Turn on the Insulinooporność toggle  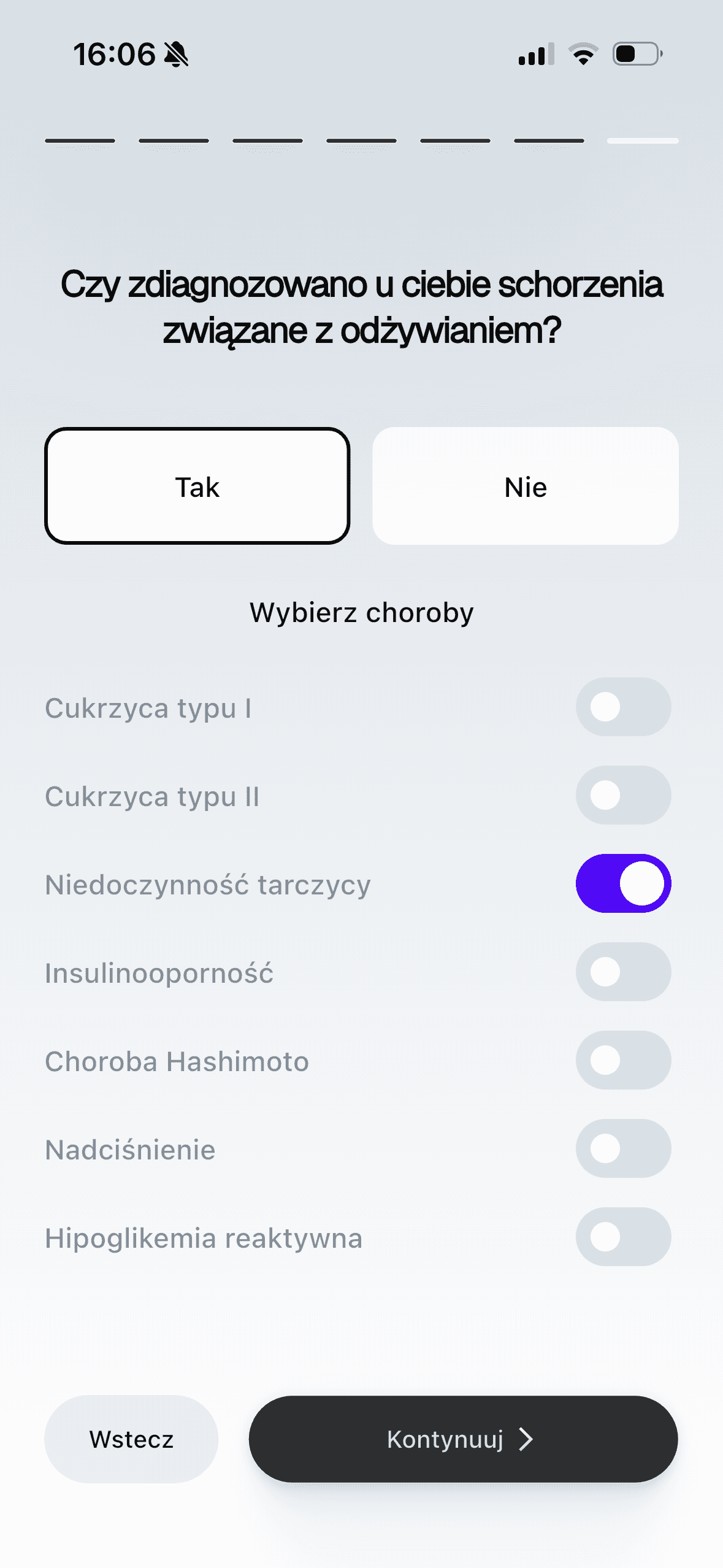click(623, 972)
